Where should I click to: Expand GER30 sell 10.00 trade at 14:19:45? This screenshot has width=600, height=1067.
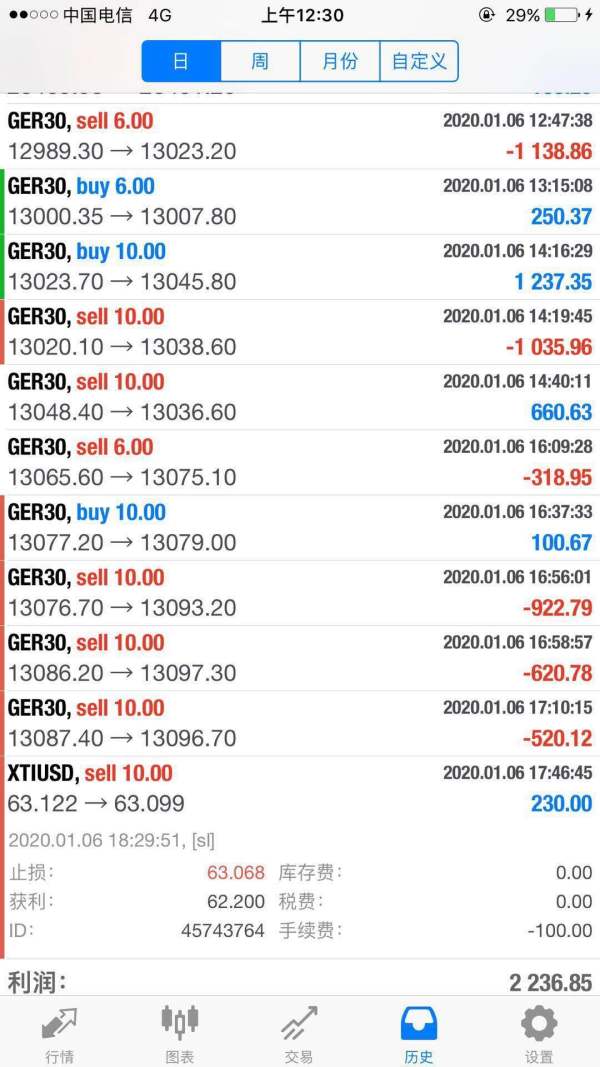(x=300, y=331)
